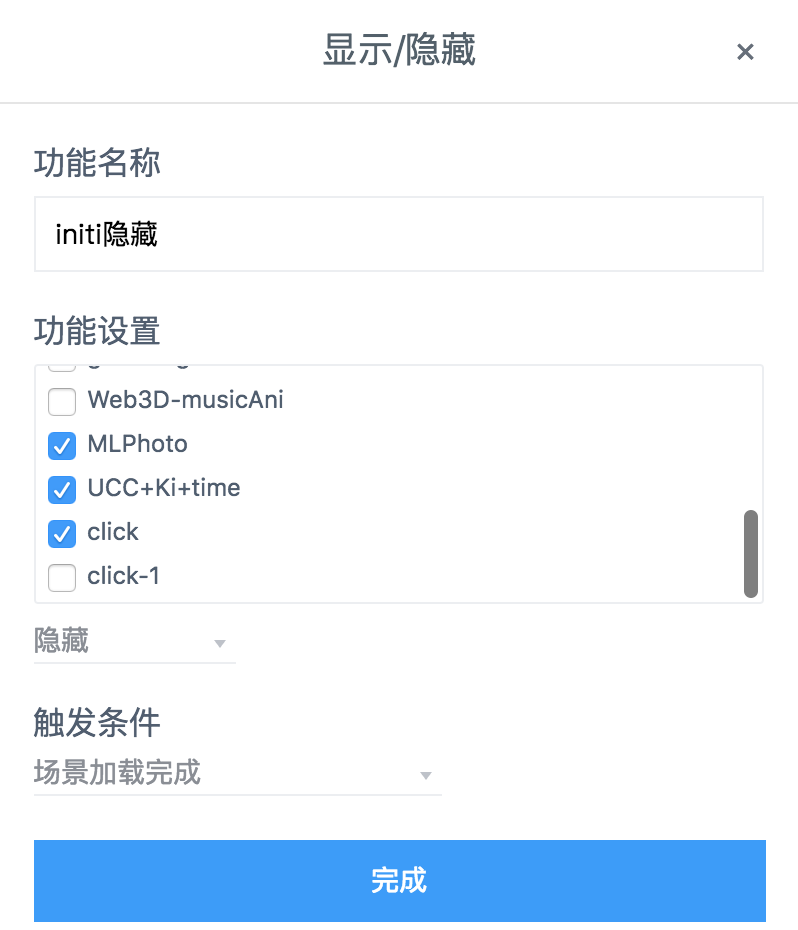Enable the click-1 checkbox
Image resolution: width=798 pixels, height=930 pixels.
coord(62,578)
